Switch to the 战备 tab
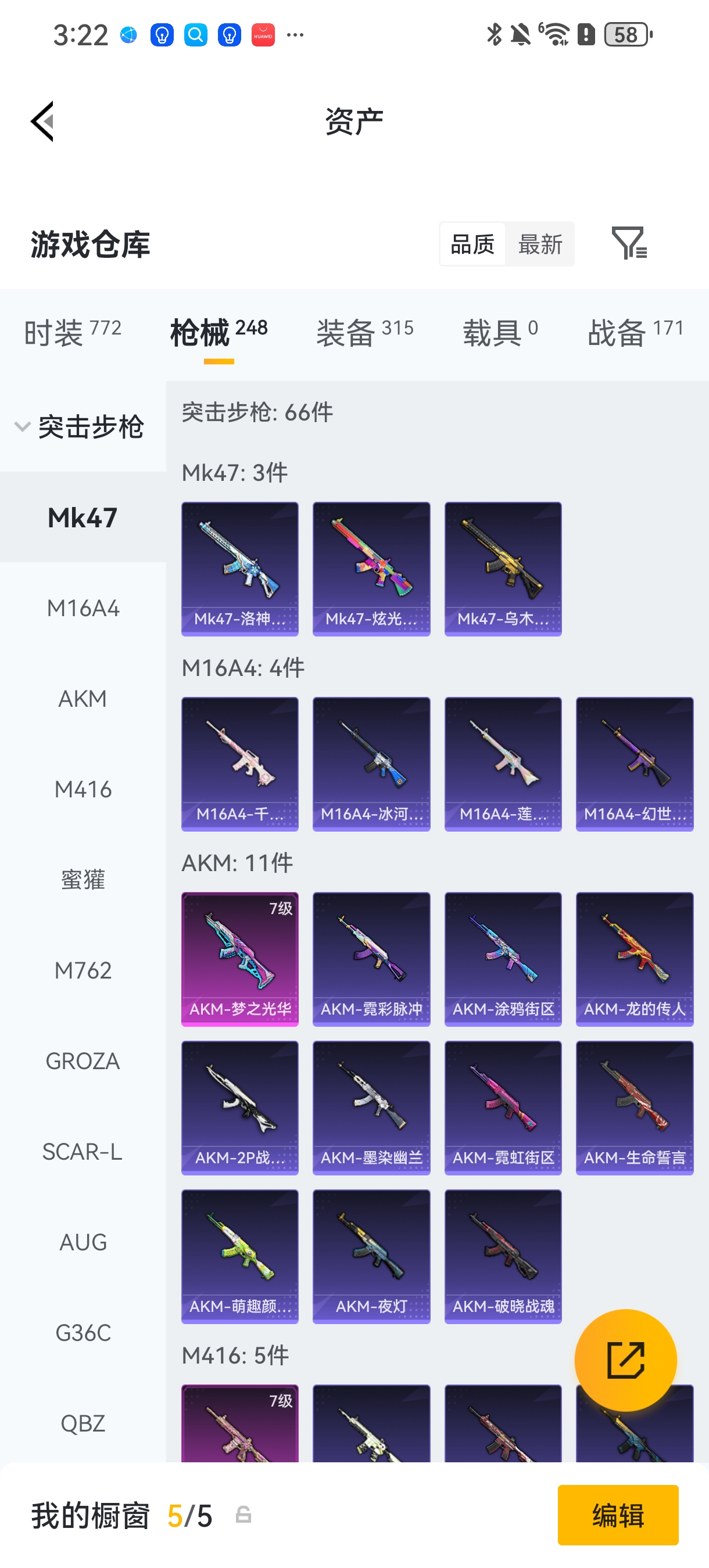Viewport: 709px width, 1568px height. (635, 332)
